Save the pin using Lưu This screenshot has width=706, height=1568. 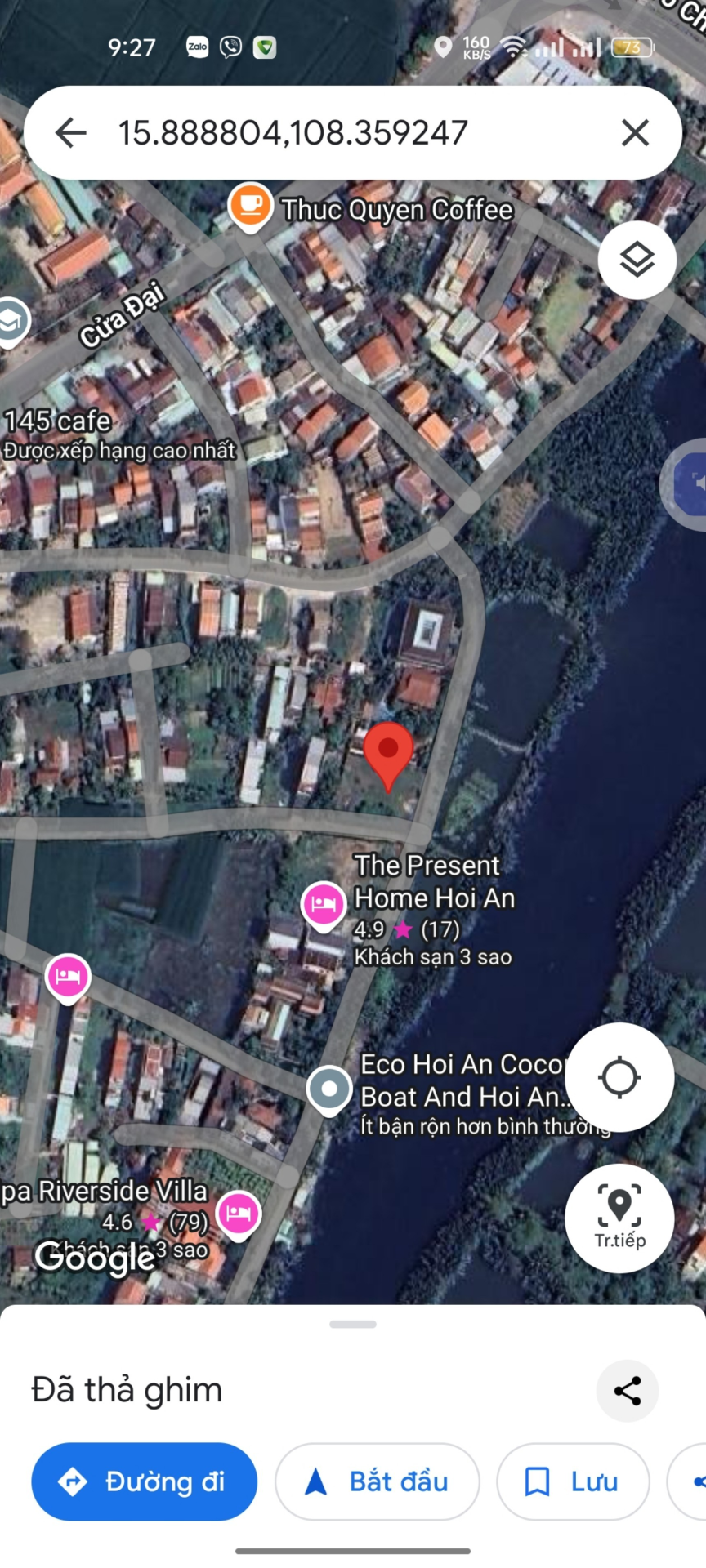coord(573,1481)
